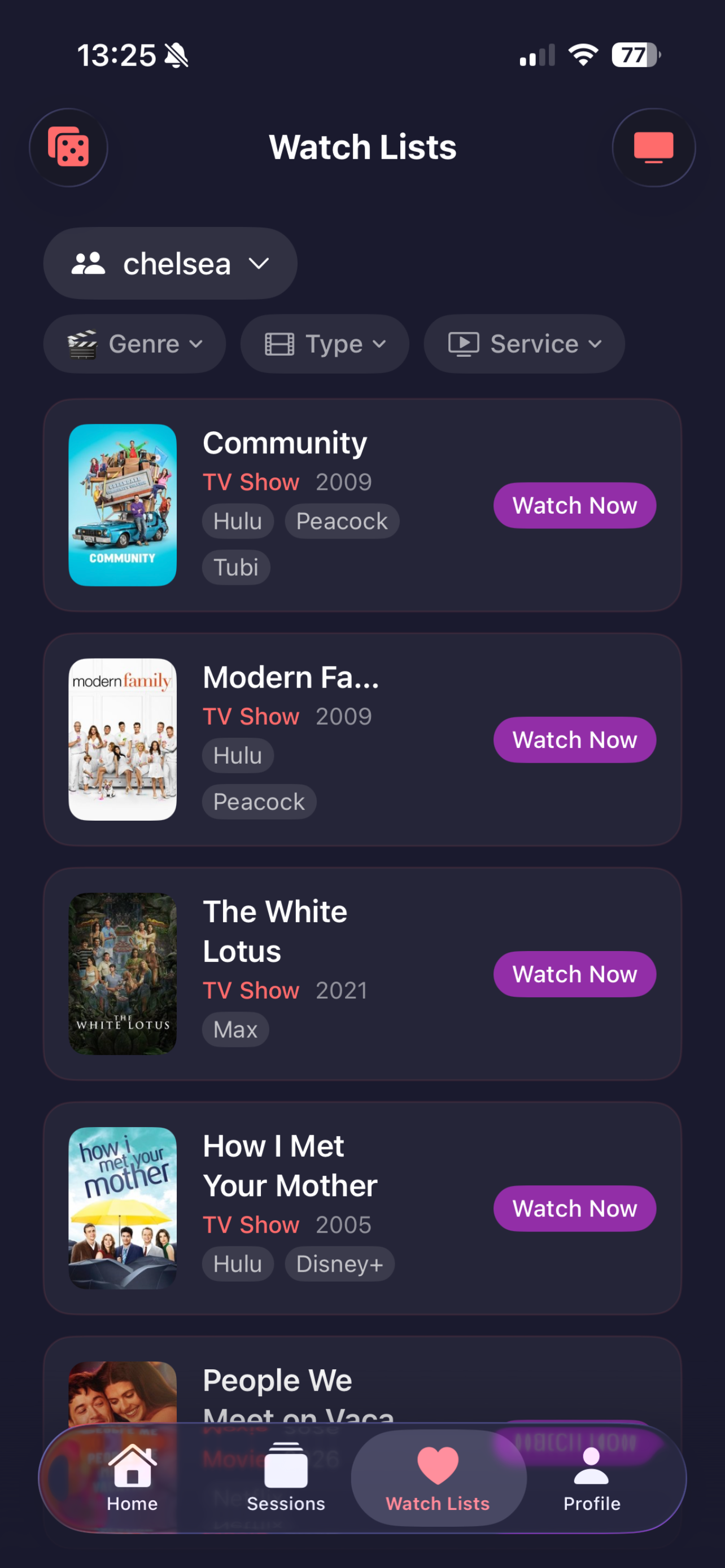Switch to the Sessions tab

click(286, 1478)
